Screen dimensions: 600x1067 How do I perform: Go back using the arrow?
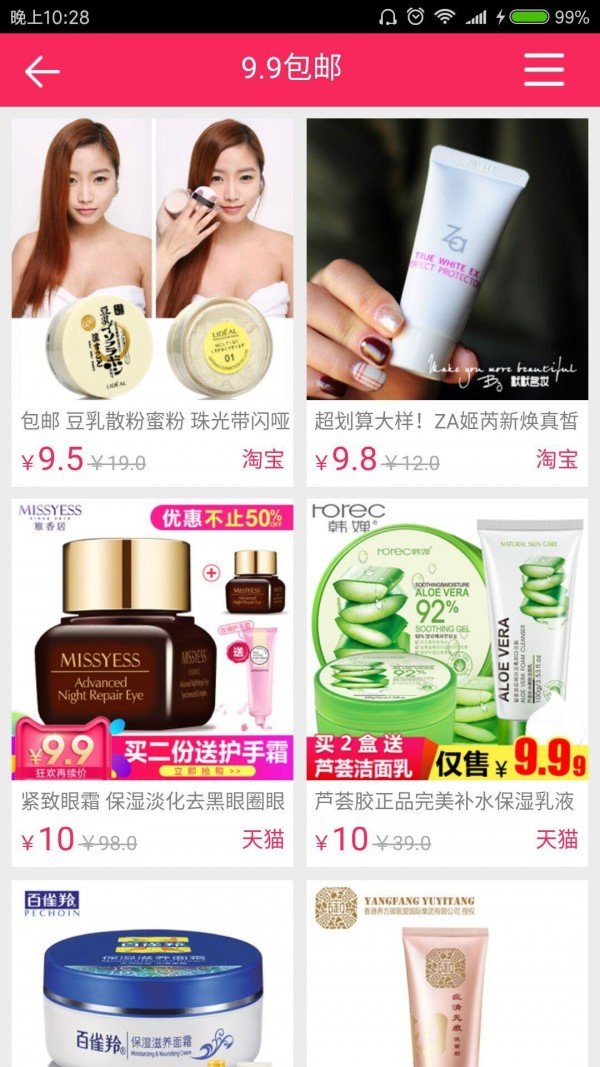[42, 70]
